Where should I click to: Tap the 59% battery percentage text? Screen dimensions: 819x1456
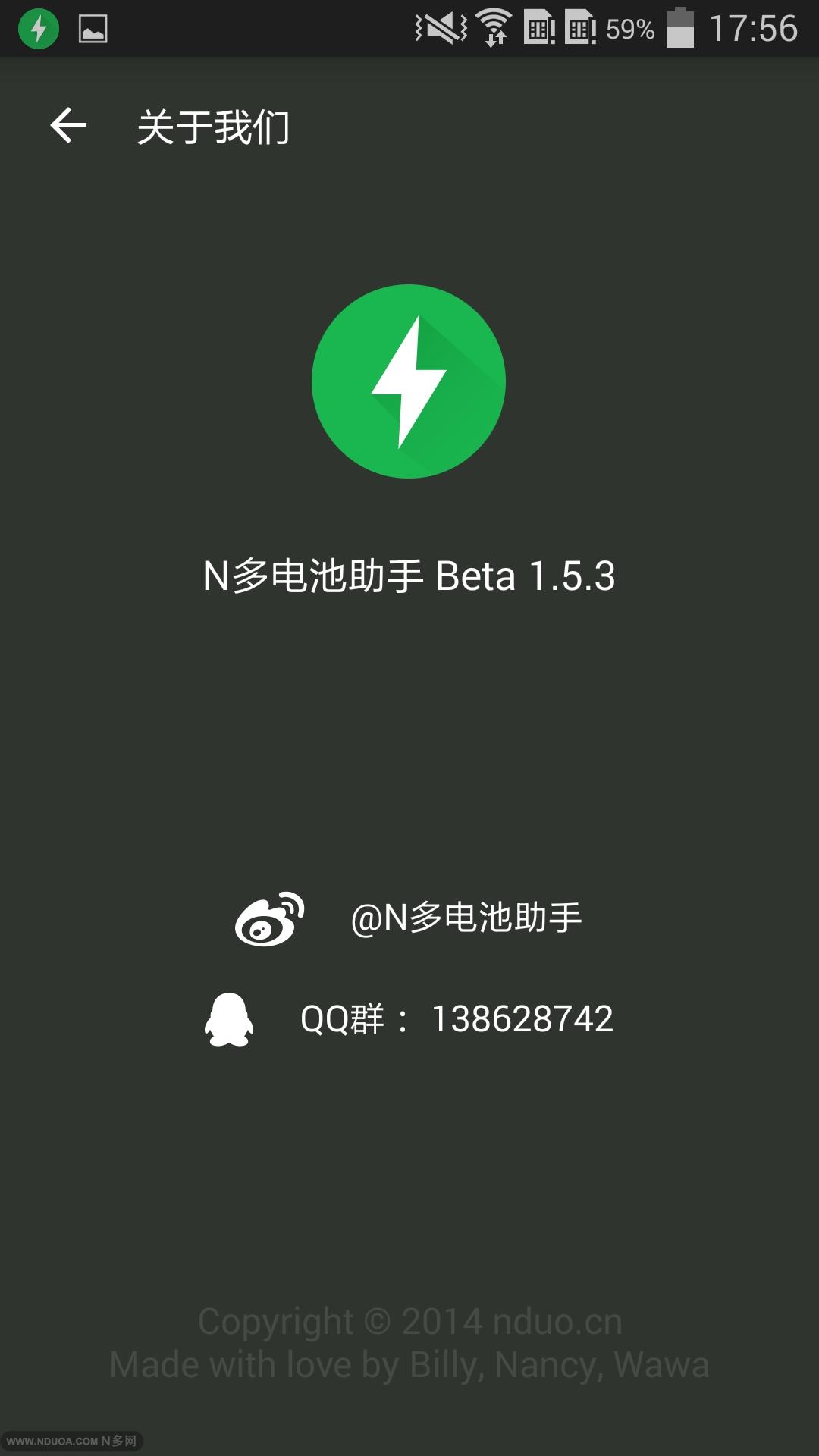pos(629,29)
